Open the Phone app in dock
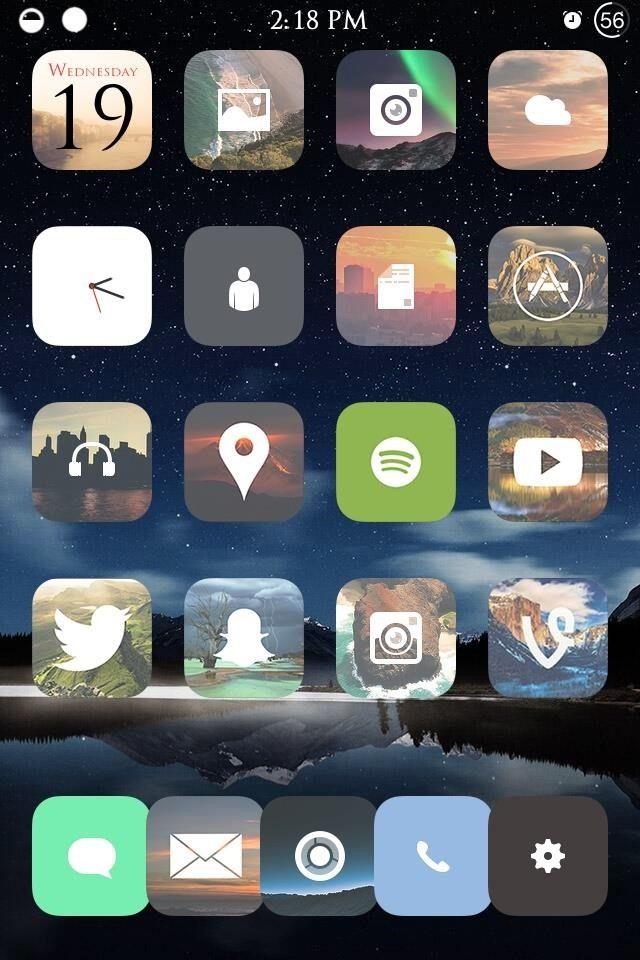The height and width of the screenshot is (960, 640). tap(433, 856)
